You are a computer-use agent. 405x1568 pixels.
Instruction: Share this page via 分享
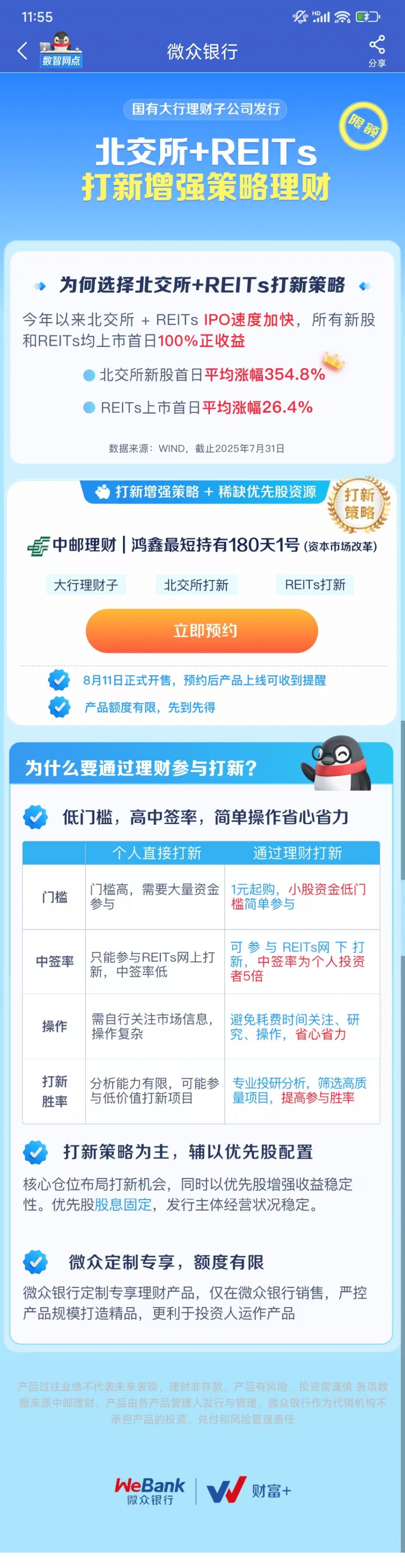377,51
